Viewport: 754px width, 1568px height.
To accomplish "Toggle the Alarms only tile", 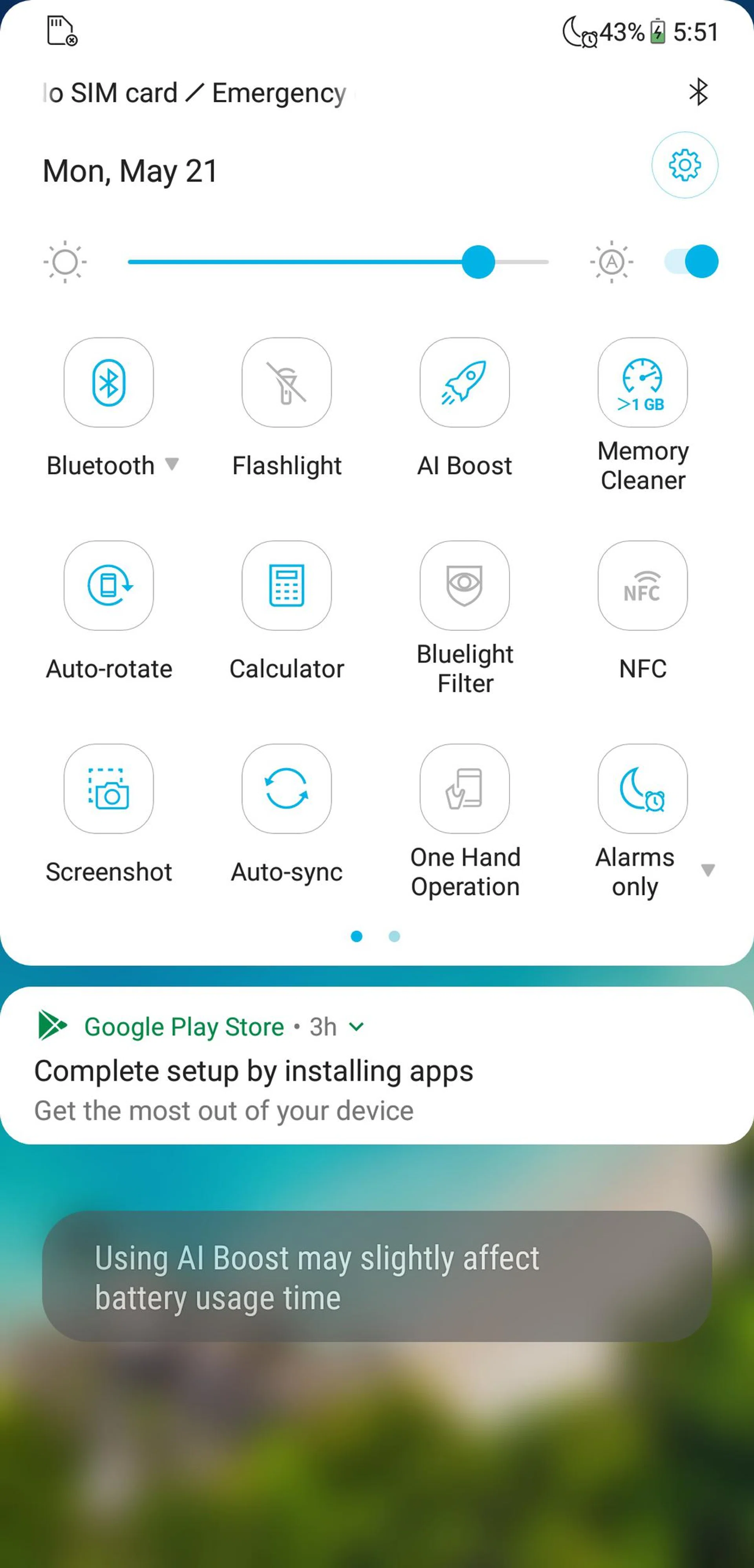I will coord(642,789).
